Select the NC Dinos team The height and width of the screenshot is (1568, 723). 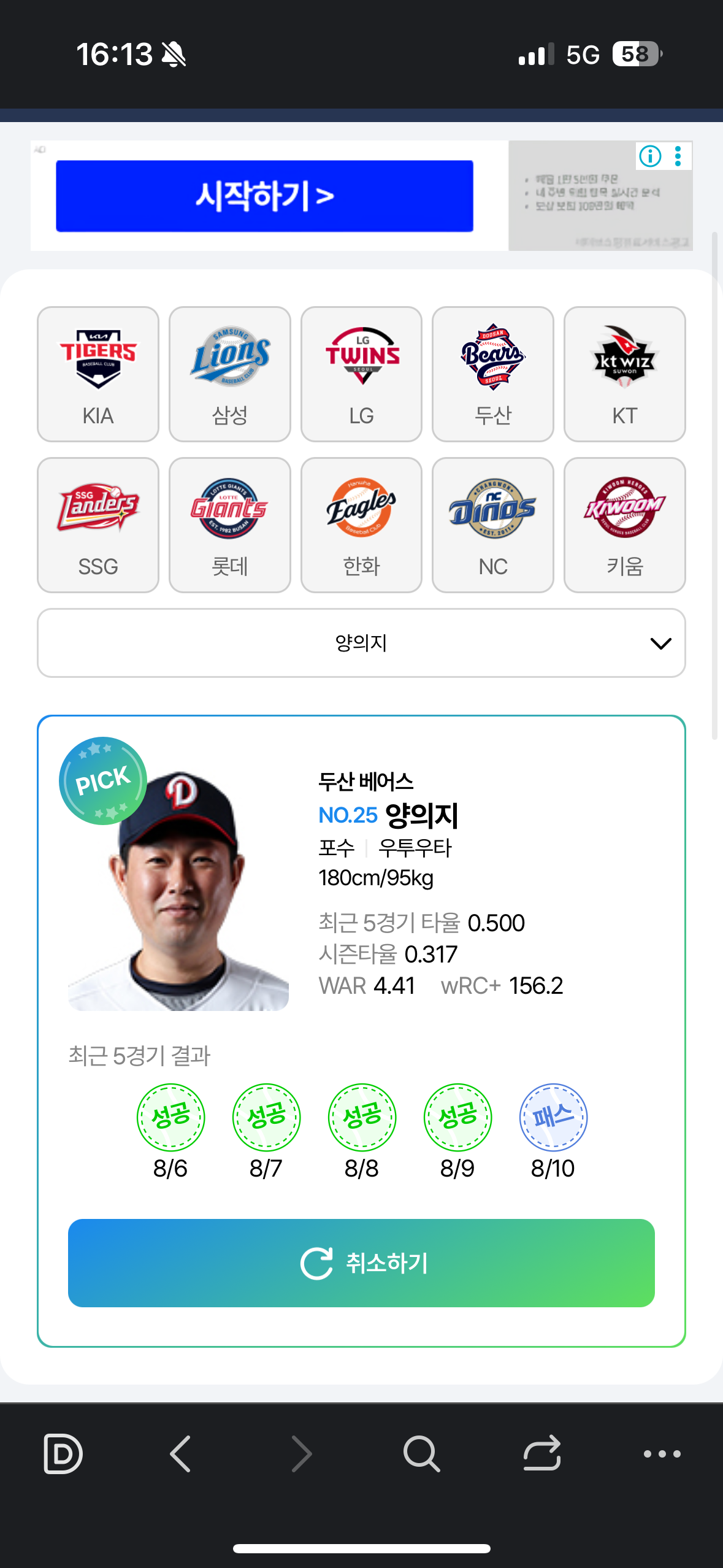(x=492, y=525)
